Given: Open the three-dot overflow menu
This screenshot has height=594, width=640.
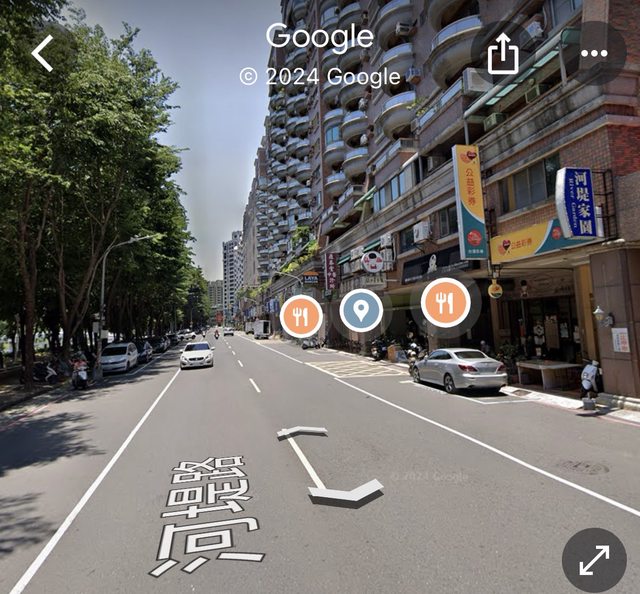Looking at the screenshot, I should click(594, 54).
